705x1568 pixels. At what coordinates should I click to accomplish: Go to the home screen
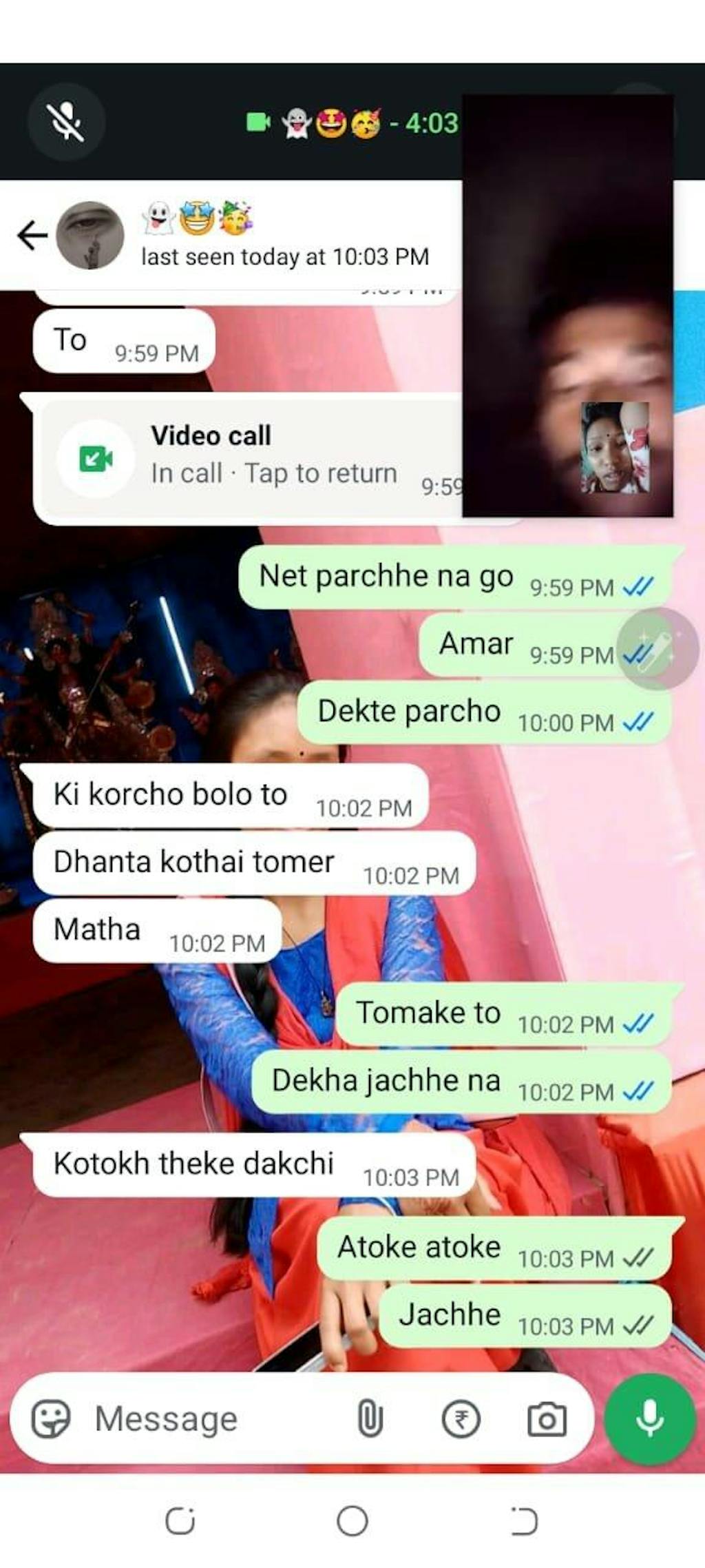(352, 1521)
